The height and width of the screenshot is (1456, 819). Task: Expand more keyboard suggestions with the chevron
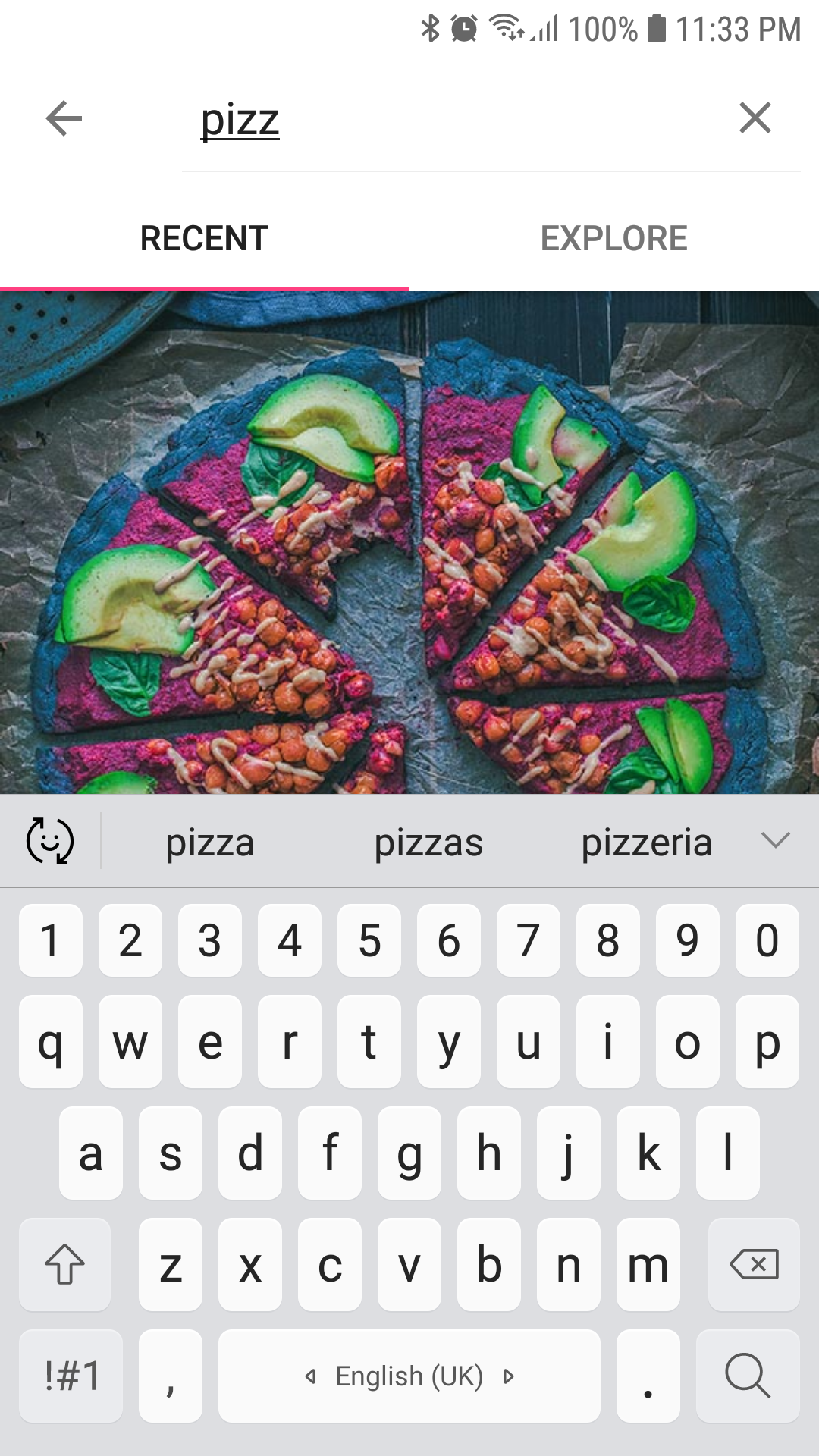point(776,840)
